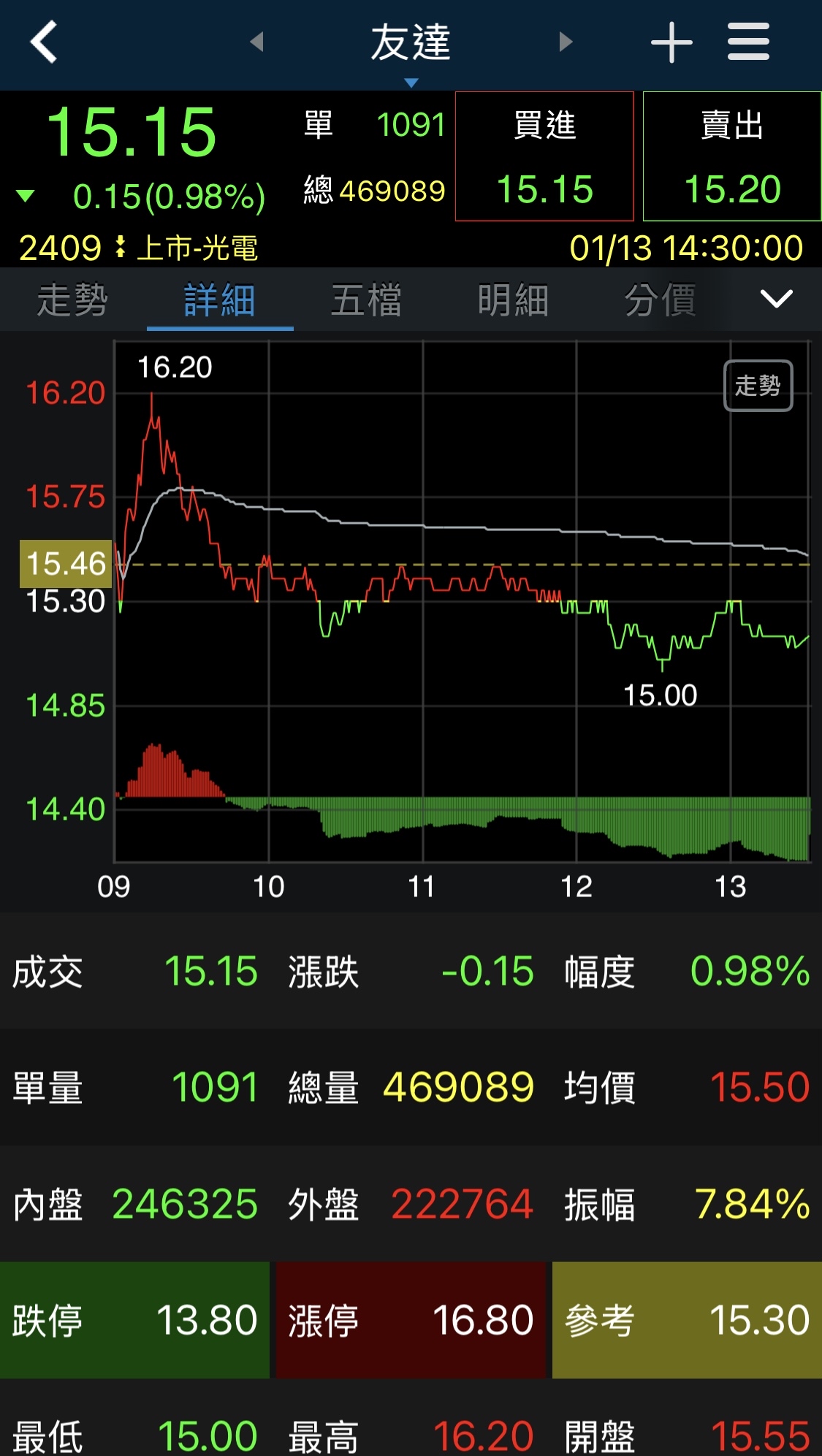Screen dimensions: 822x1456
Task: Open the 五檔 tab
Action: click(366, 300)
